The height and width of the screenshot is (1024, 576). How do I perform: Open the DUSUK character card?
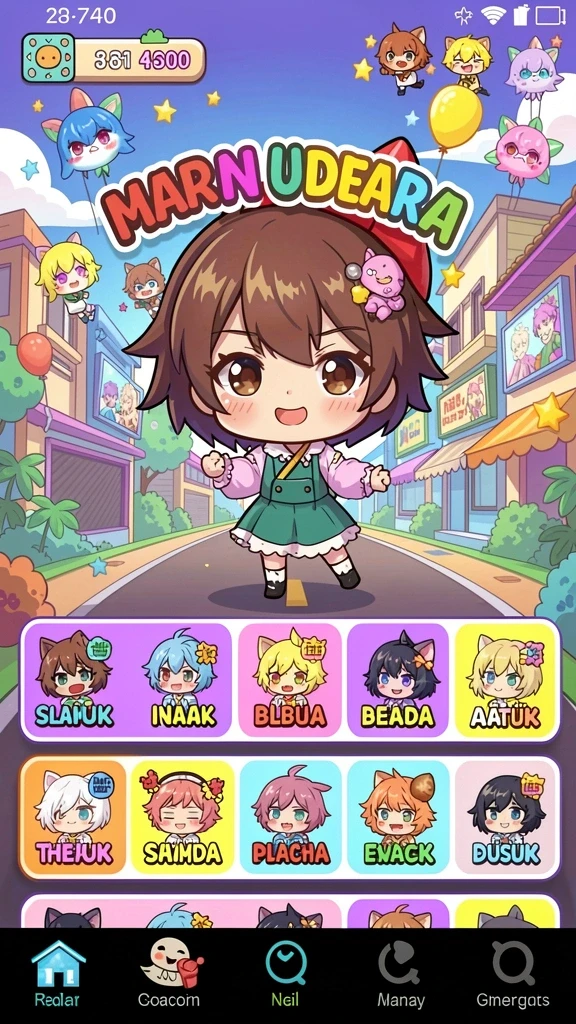(505, 817)
